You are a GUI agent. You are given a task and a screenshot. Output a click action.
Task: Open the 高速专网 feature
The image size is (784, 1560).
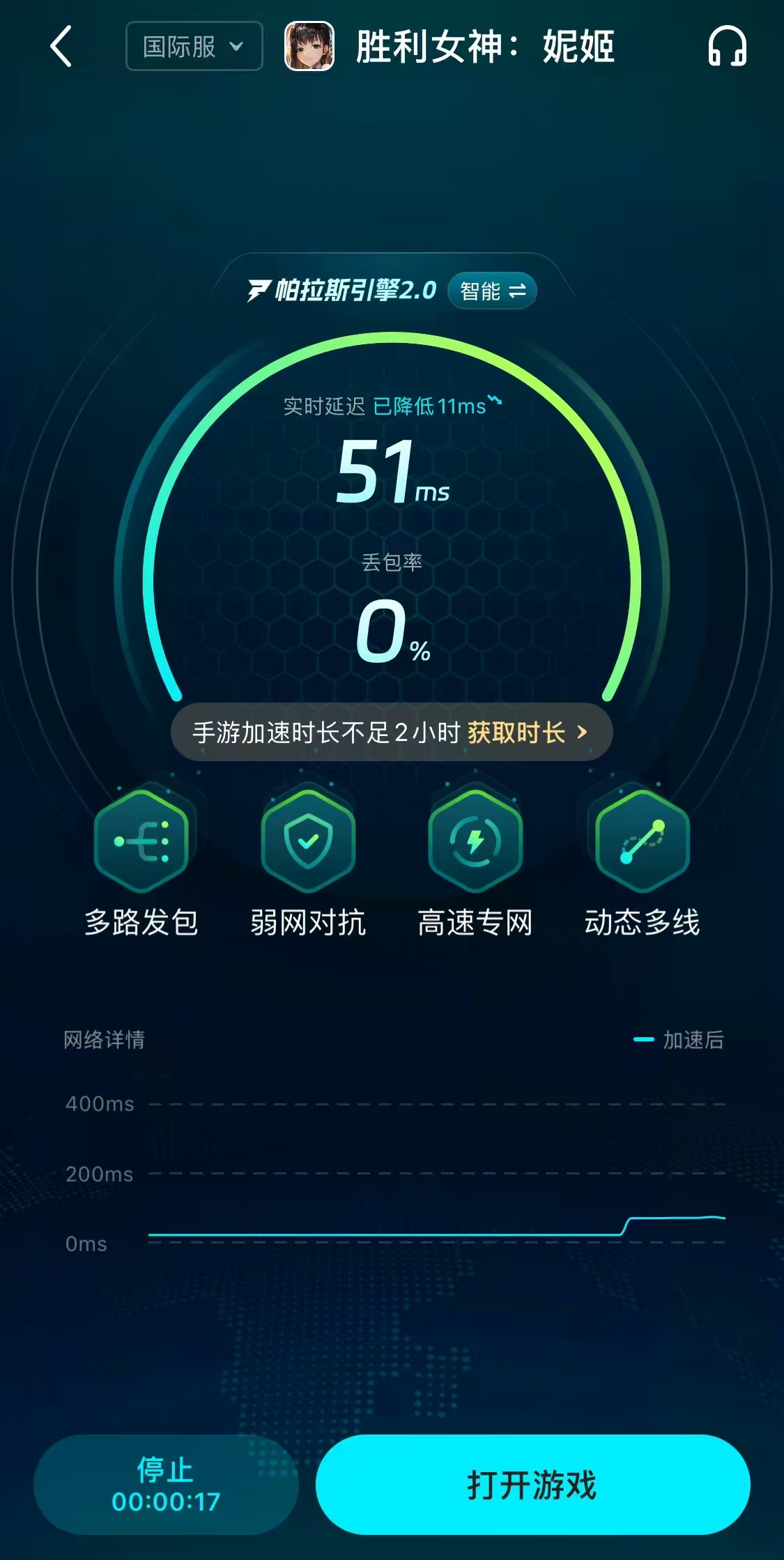tap(475, 842)
